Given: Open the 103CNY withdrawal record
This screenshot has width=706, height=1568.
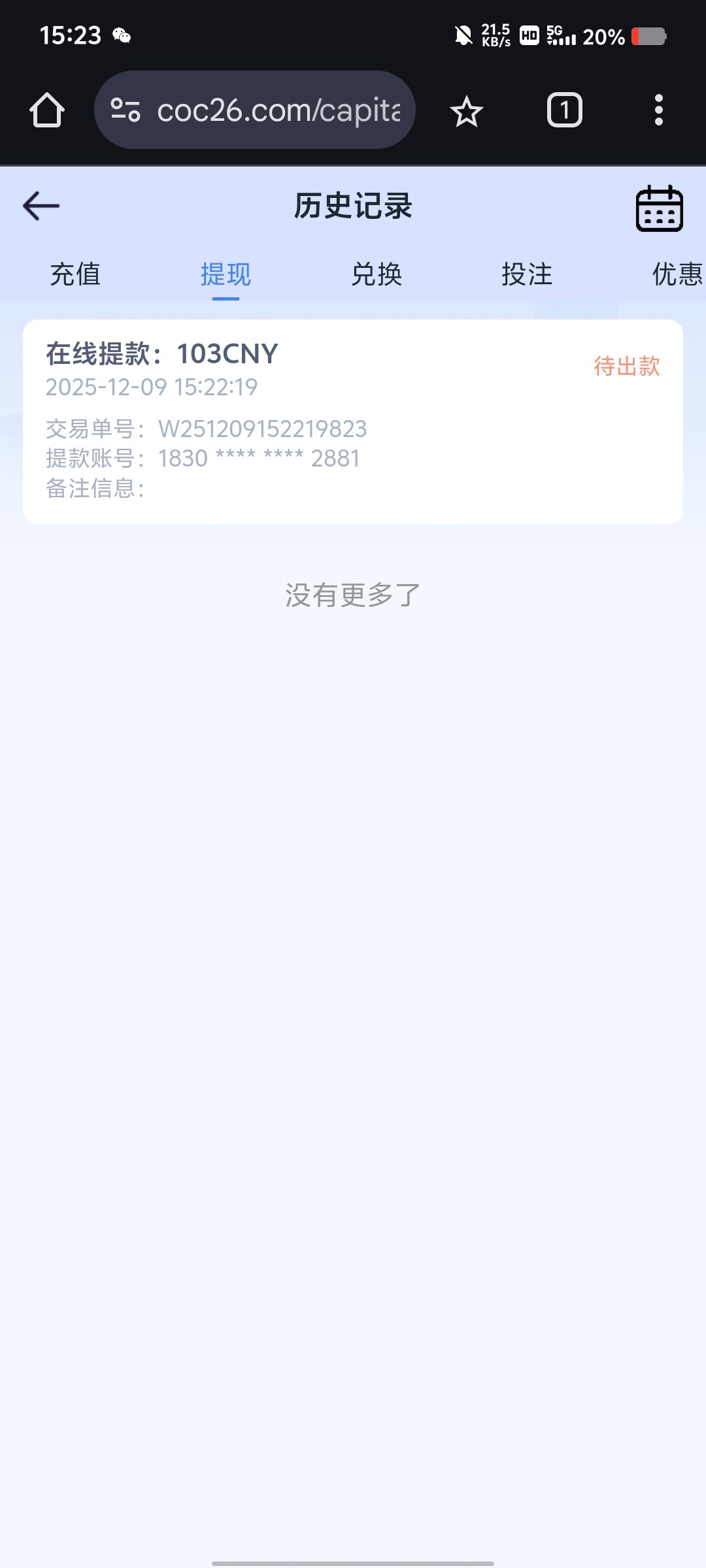Looking at the screenshot, I should [353, 421].
